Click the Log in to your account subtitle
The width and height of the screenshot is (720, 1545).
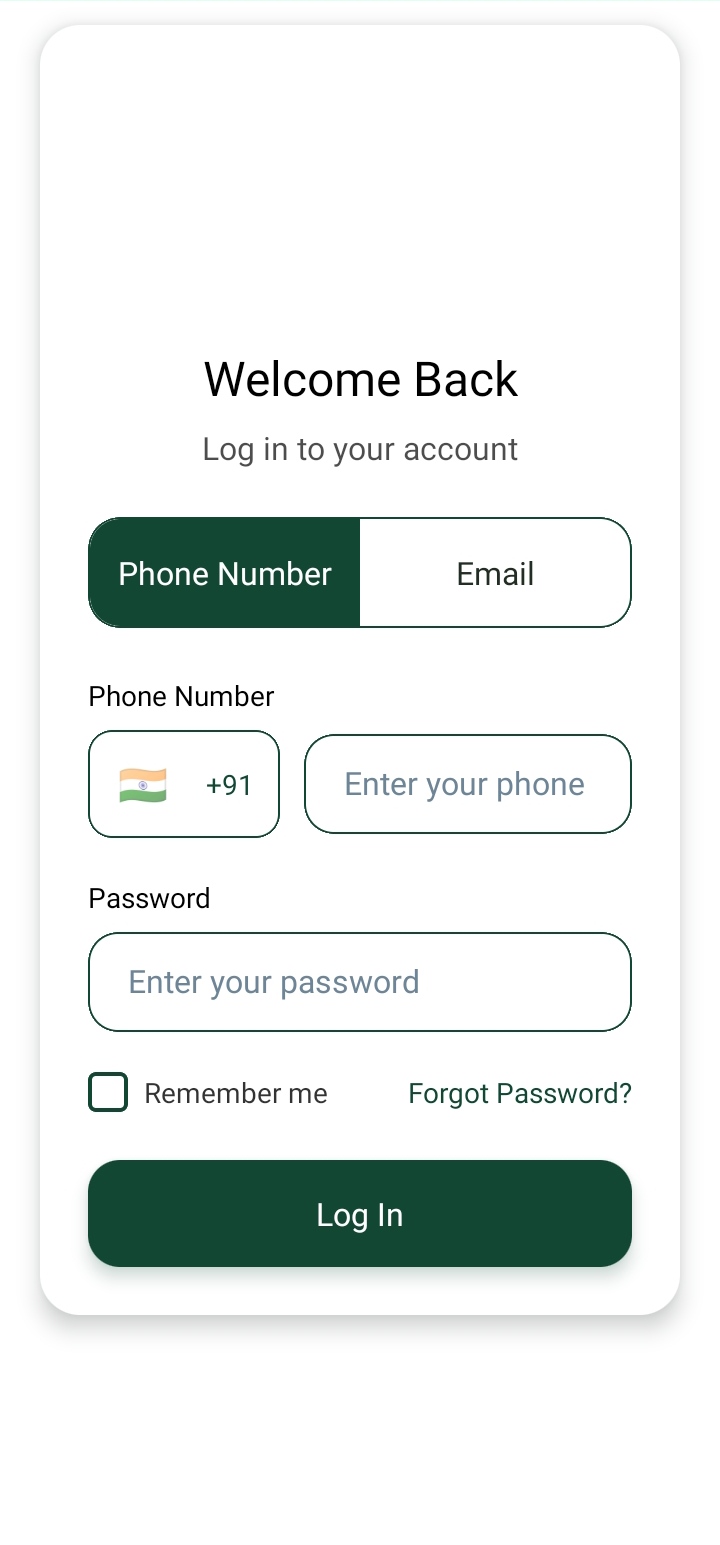point(360,449)
